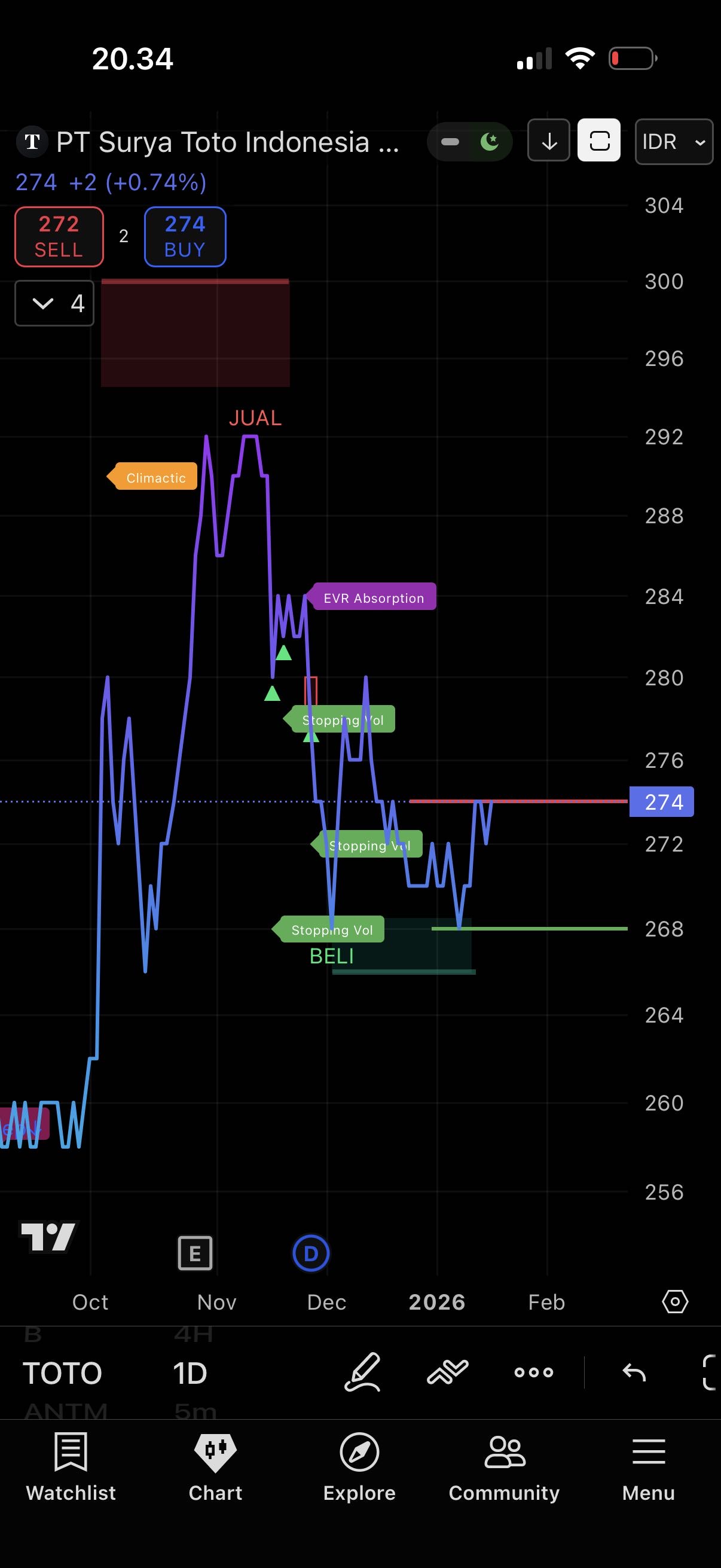The image size is (721, 1568).
Task: Tap the 272 SELL button
Action: click(x=59, y=237)
